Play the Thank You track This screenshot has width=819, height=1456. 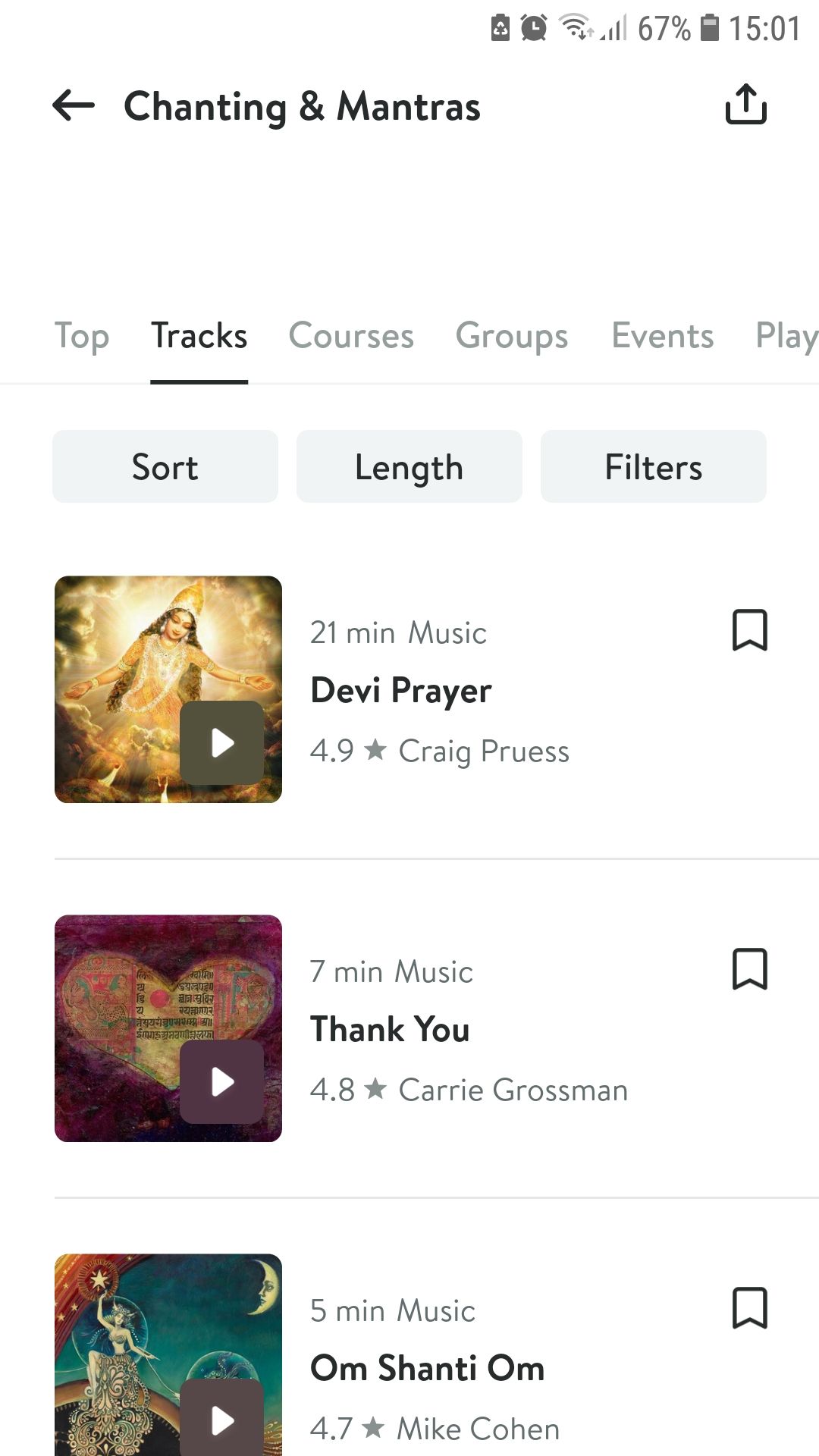[x=221, y=1081]
